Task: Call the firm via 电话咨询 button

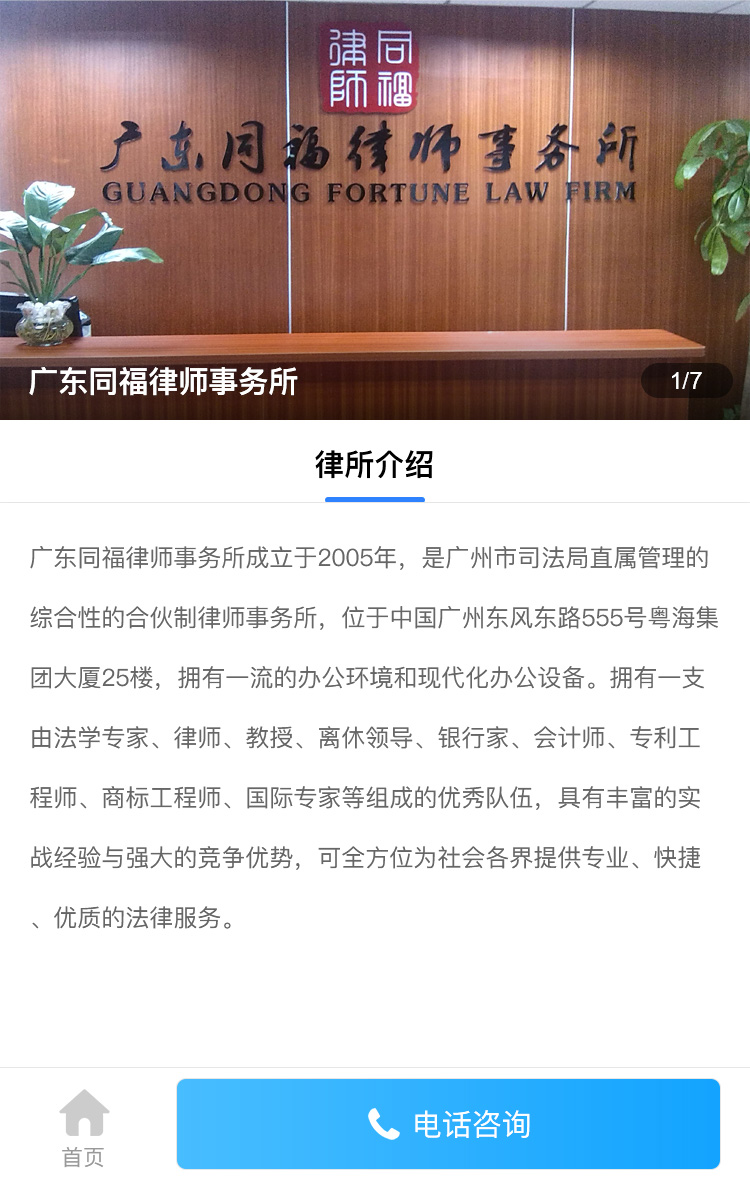Action: point(448,1124)
